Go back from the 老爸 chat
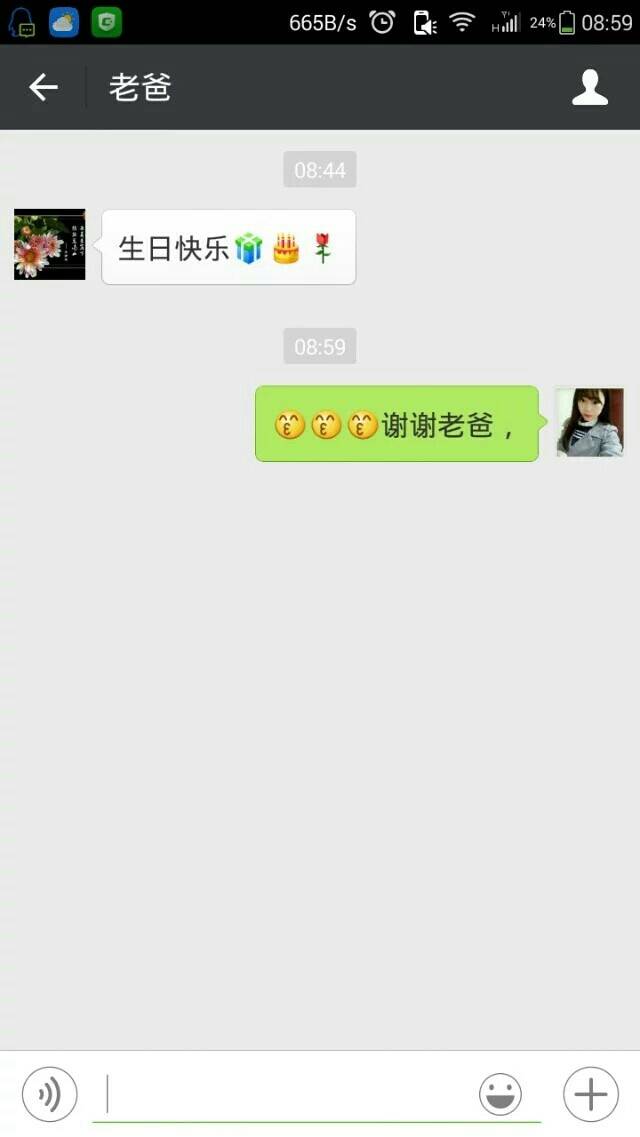 pos(43,88)
